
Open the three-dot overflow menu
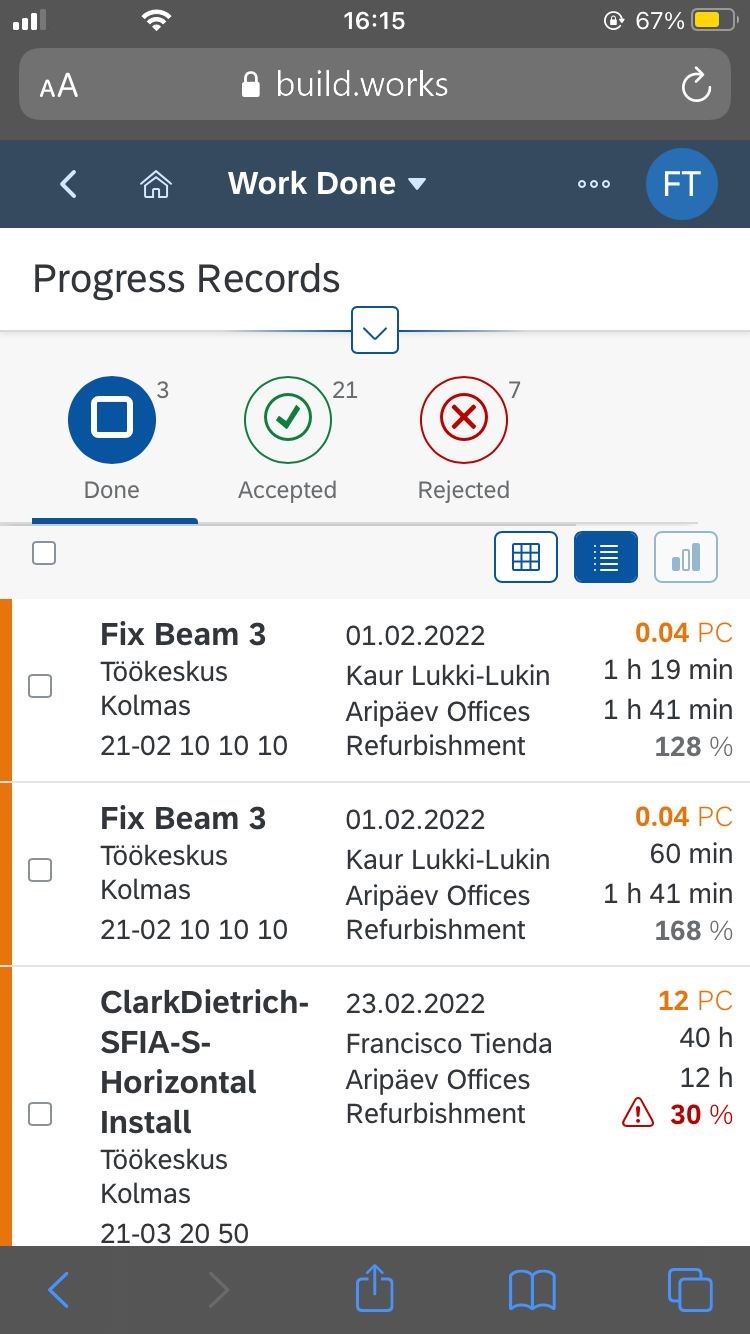[594, 184]
